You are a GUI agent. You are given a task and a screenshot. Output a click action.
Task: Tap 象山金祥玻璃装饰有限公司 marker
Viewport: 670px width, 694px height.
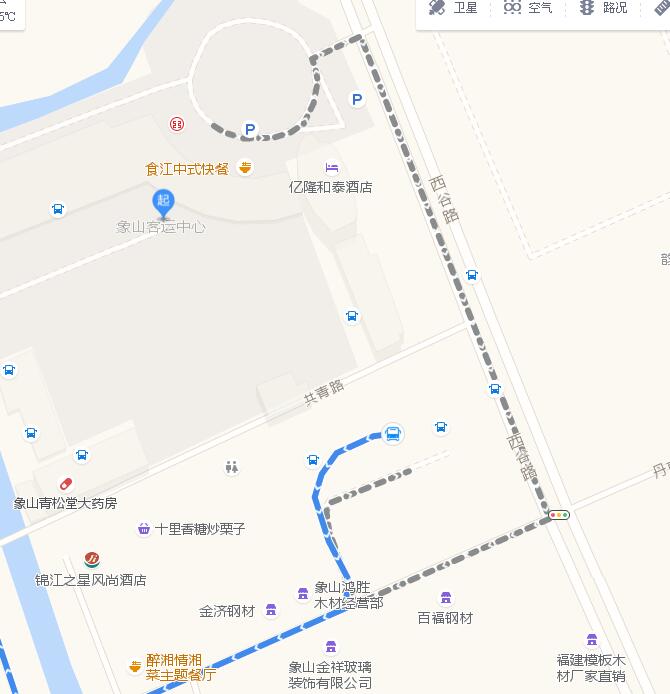[331, 648]
